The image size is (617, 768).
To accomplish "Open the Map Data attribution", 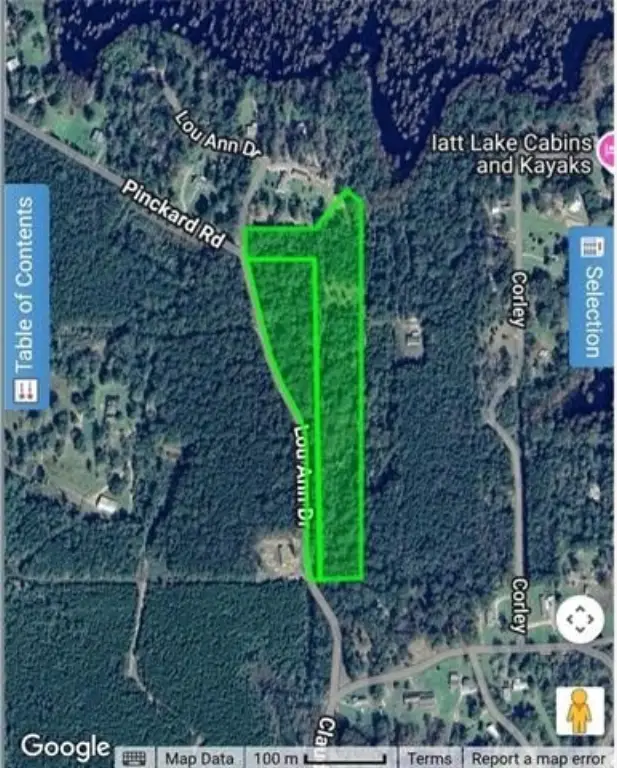I will 199,758.
